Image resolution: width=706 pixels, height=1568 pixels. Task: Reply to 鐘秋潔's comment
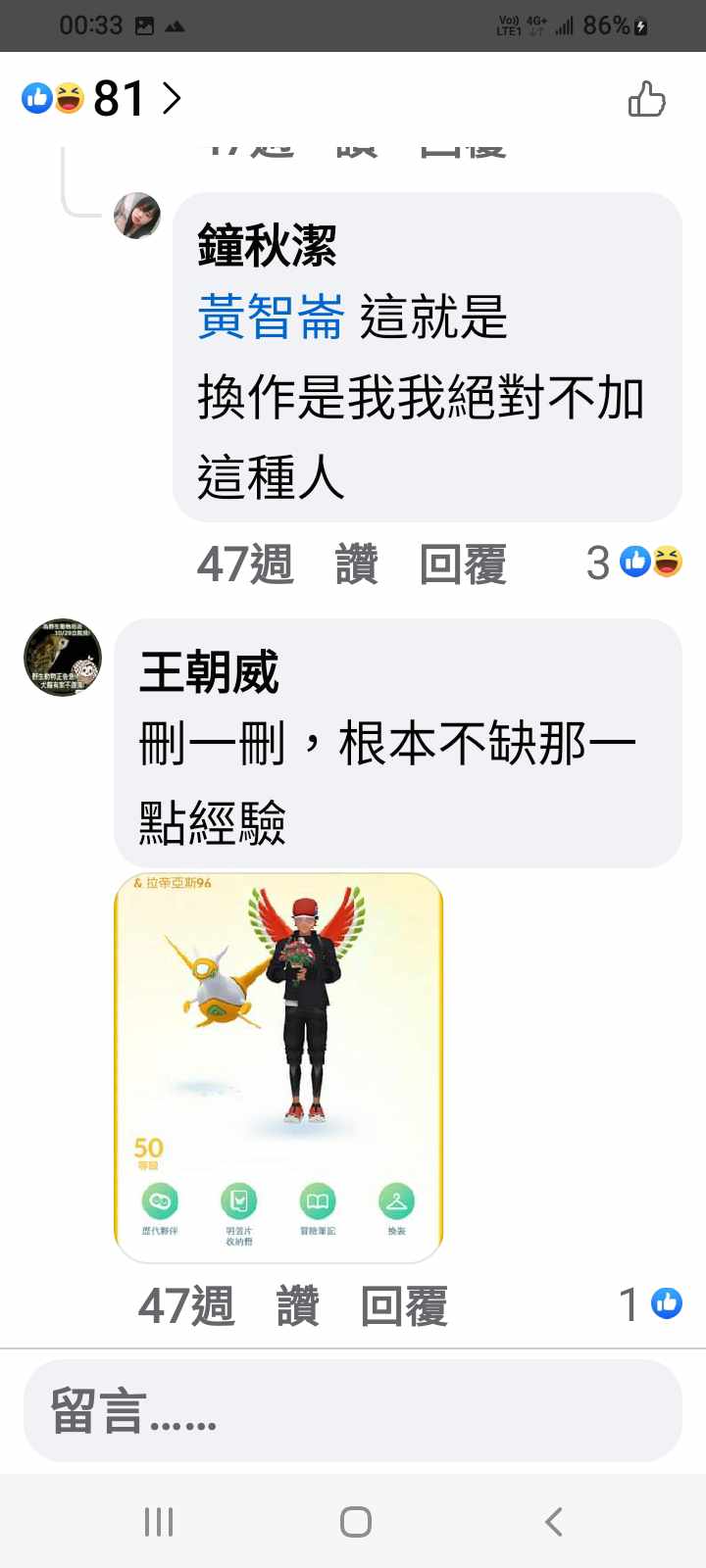coord(462,564)
